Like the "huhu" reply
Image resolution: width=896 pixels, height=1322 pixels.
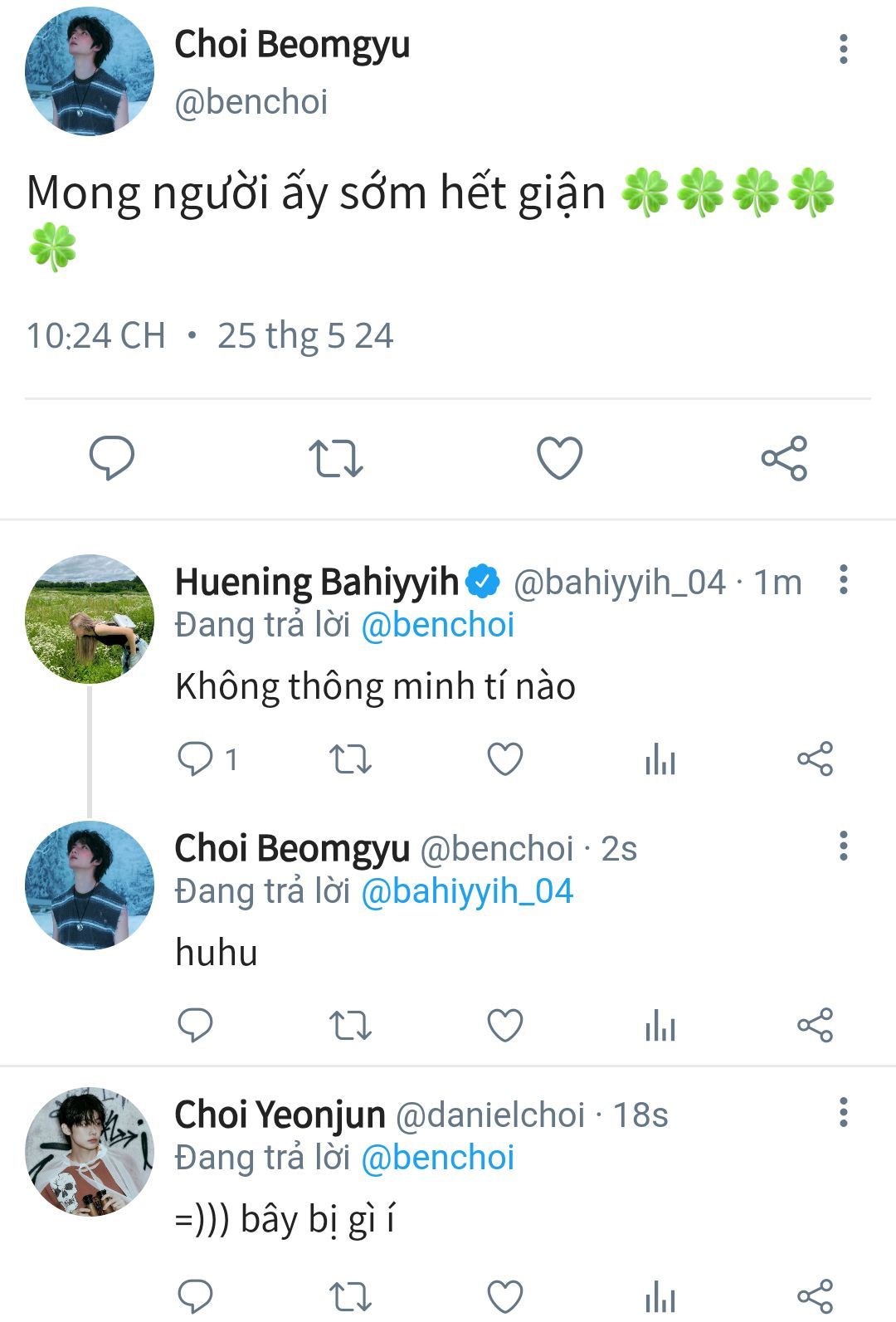pos(504,1026)
